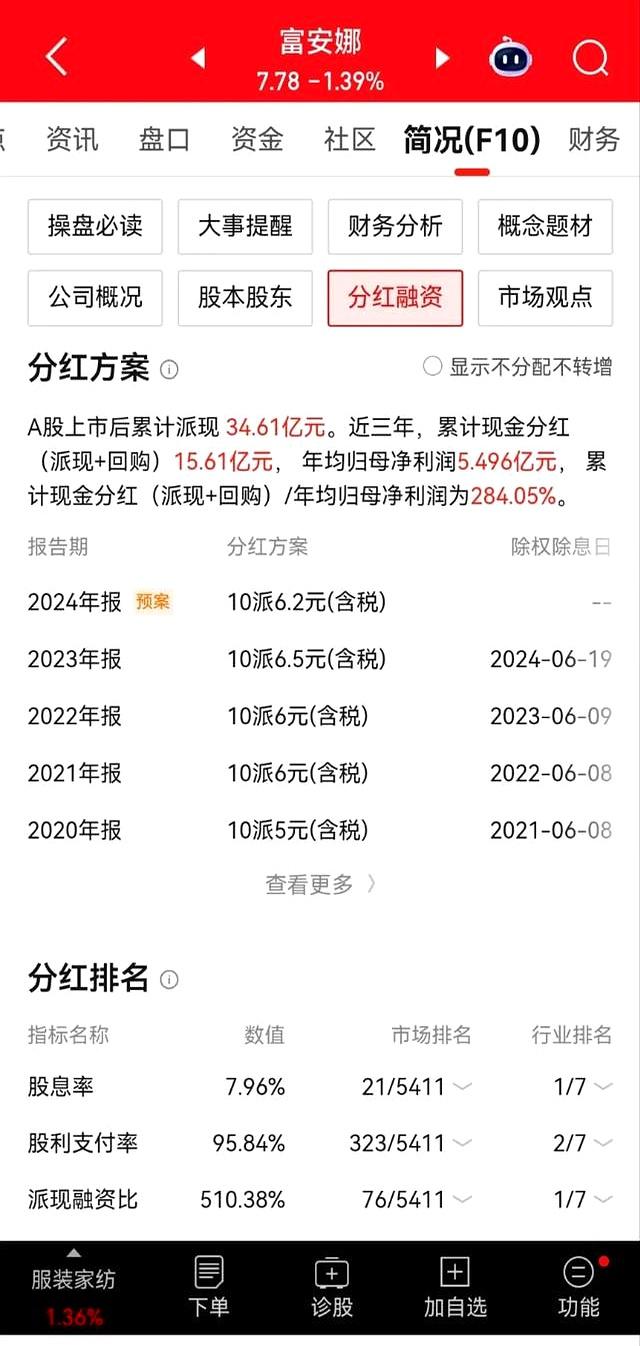Viewport: 640px width, 1346px height.
Task: Tap 查看更多 to see more dividends
Action: [320, 884]
